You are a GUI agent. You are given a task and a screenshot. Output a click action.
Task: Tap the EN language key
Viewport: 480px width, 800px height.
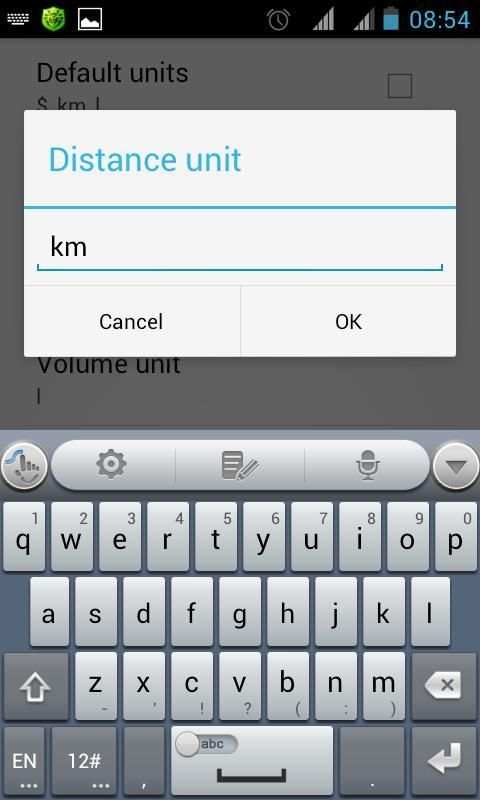point(24,761)
